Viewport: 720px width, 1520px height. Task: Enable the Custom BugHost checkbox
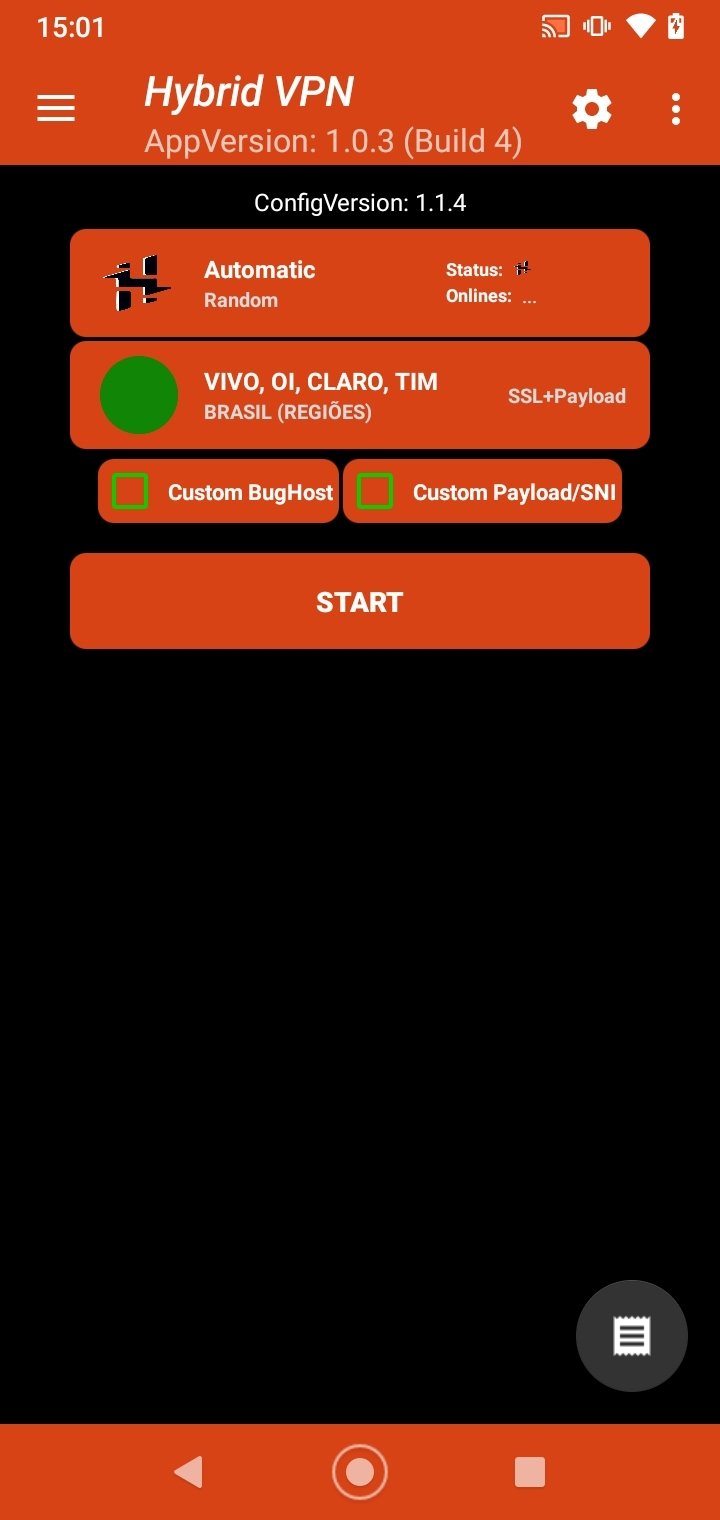click(x=130, y=491)
